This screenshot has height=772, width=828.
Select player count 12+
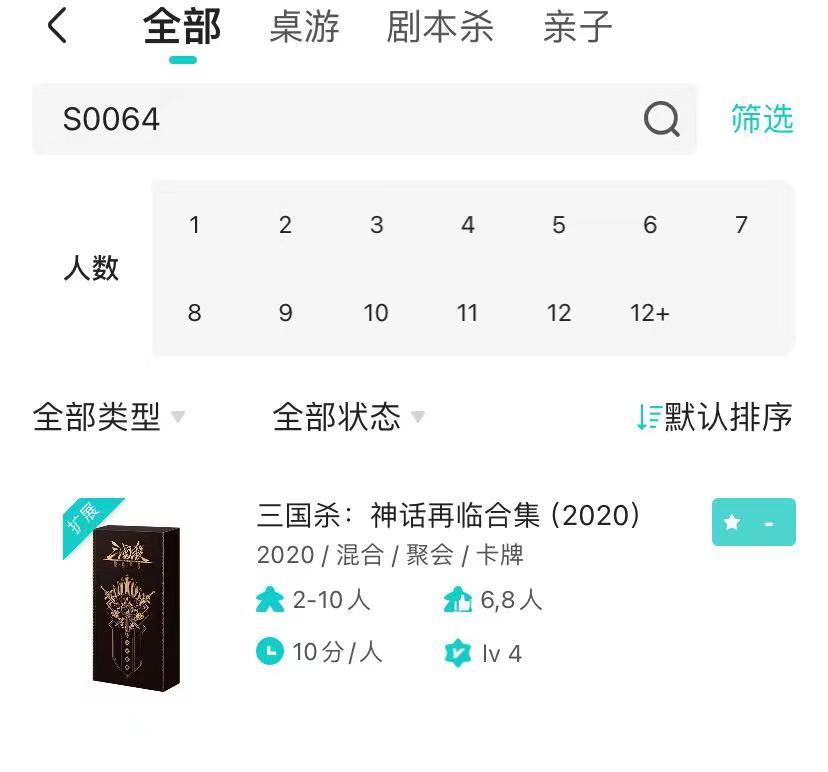click(650, 313)
